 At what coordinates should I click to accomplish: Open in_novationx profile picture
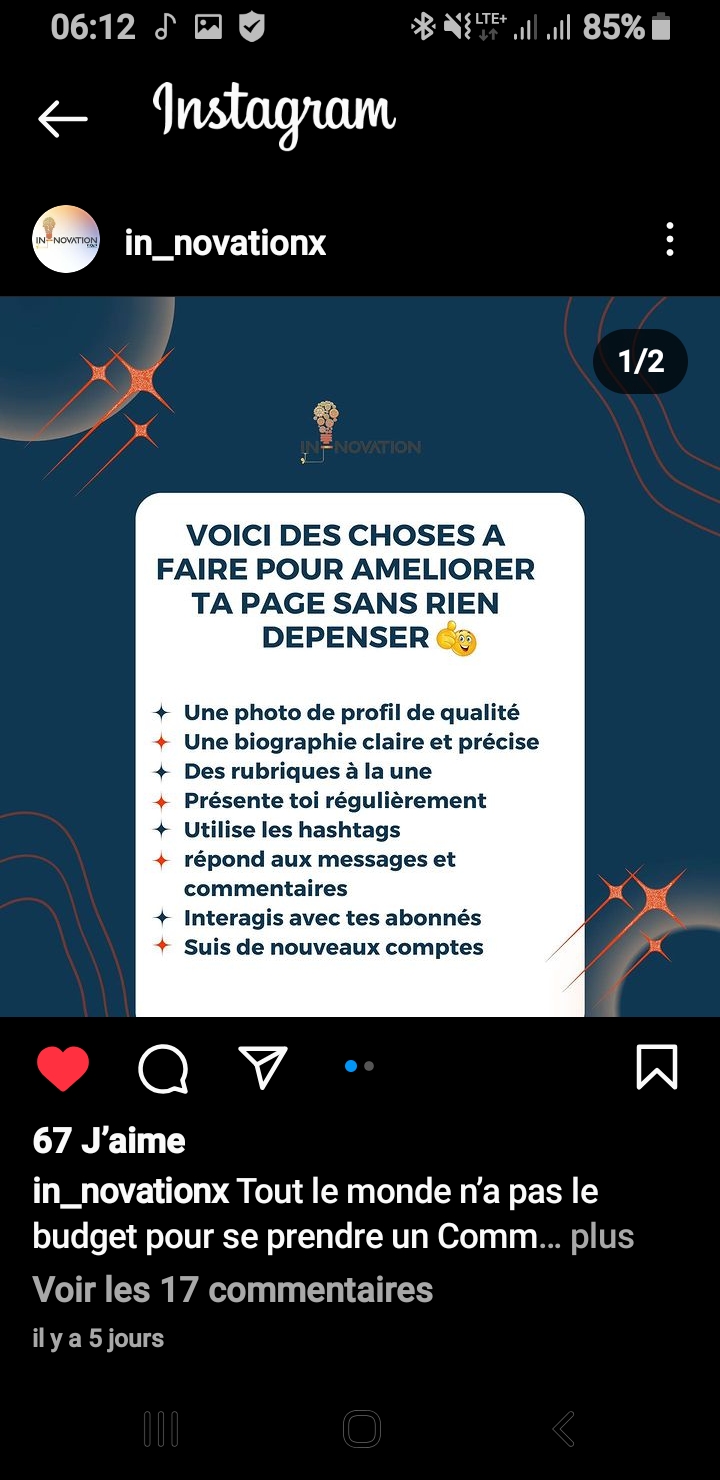(x=66, y=240)
